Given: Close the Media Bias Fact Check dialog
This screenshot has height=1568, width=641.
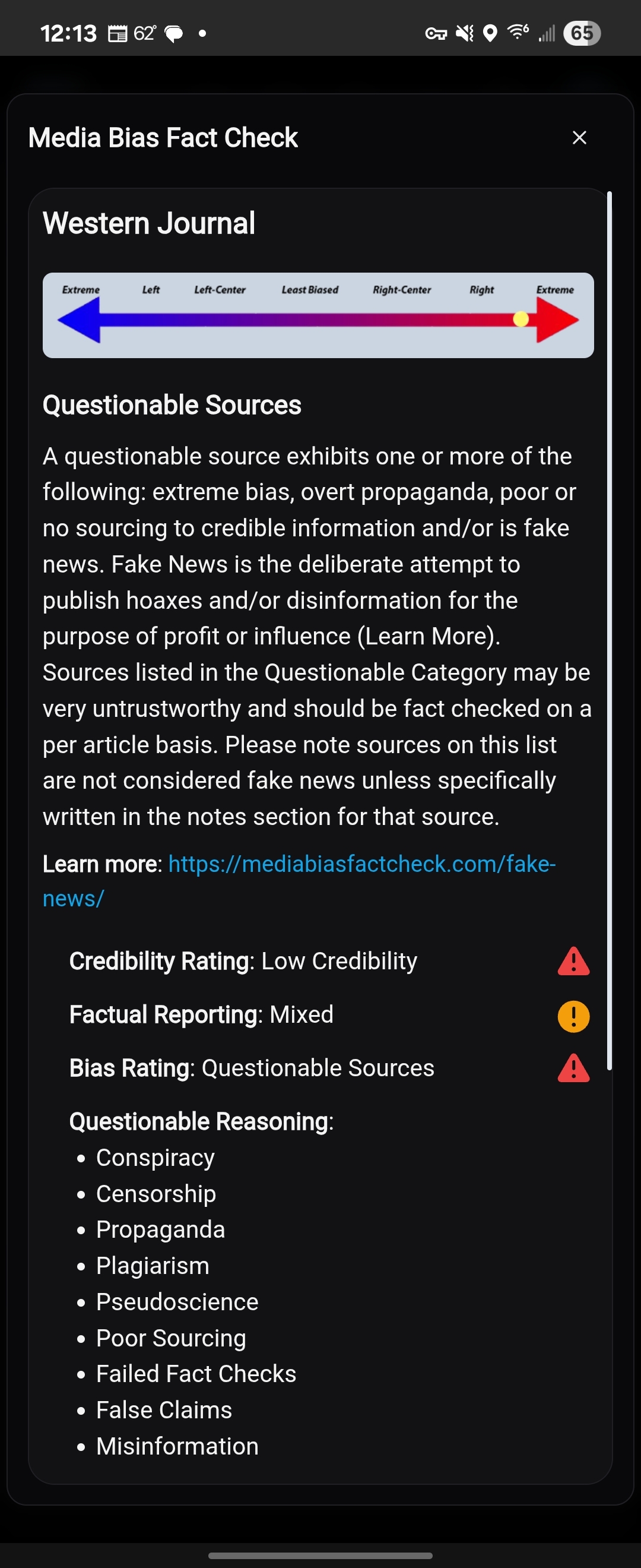Looking at the screenshot, I should pyautogui.click(x=579, y=138).
